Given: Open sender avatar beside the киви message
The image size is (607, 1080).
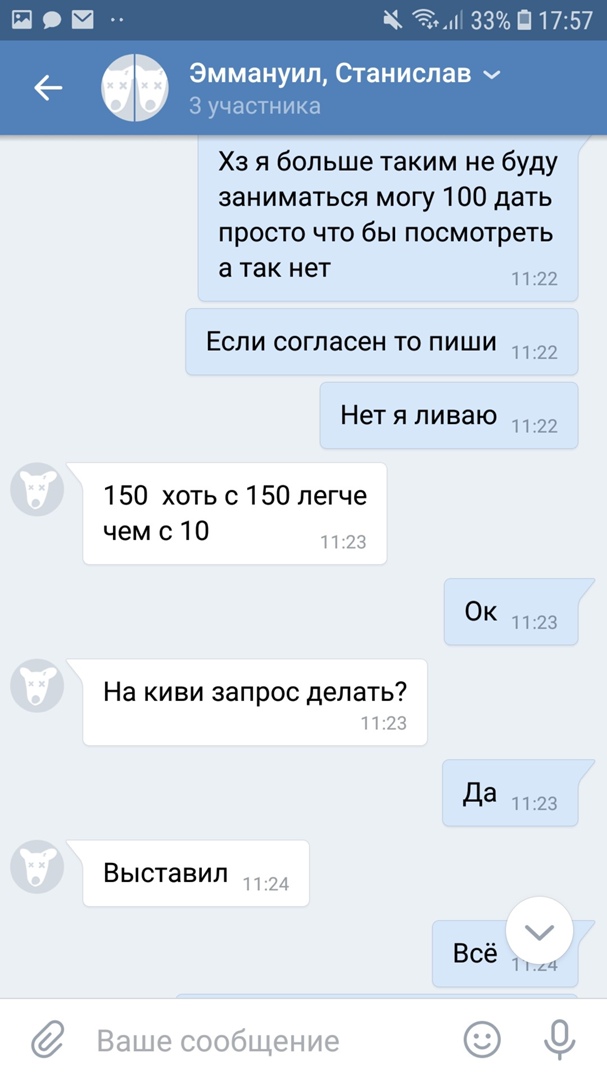Looking at the screenshot, I should tap(37, 686).
